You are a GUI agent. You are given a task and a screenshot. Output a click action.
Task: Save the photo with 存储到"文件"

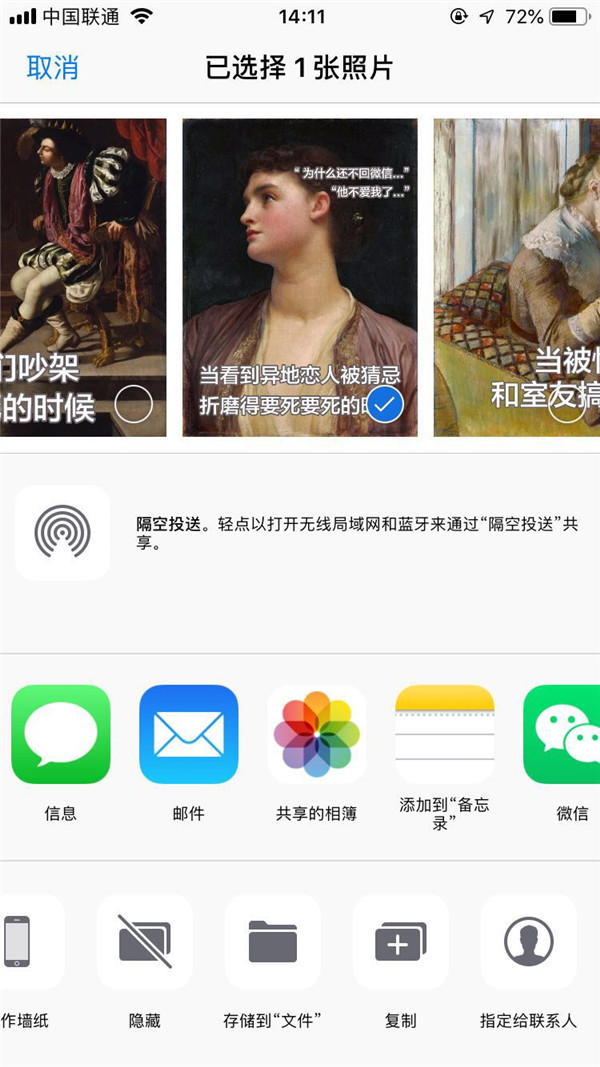click(x=273, y=942)
